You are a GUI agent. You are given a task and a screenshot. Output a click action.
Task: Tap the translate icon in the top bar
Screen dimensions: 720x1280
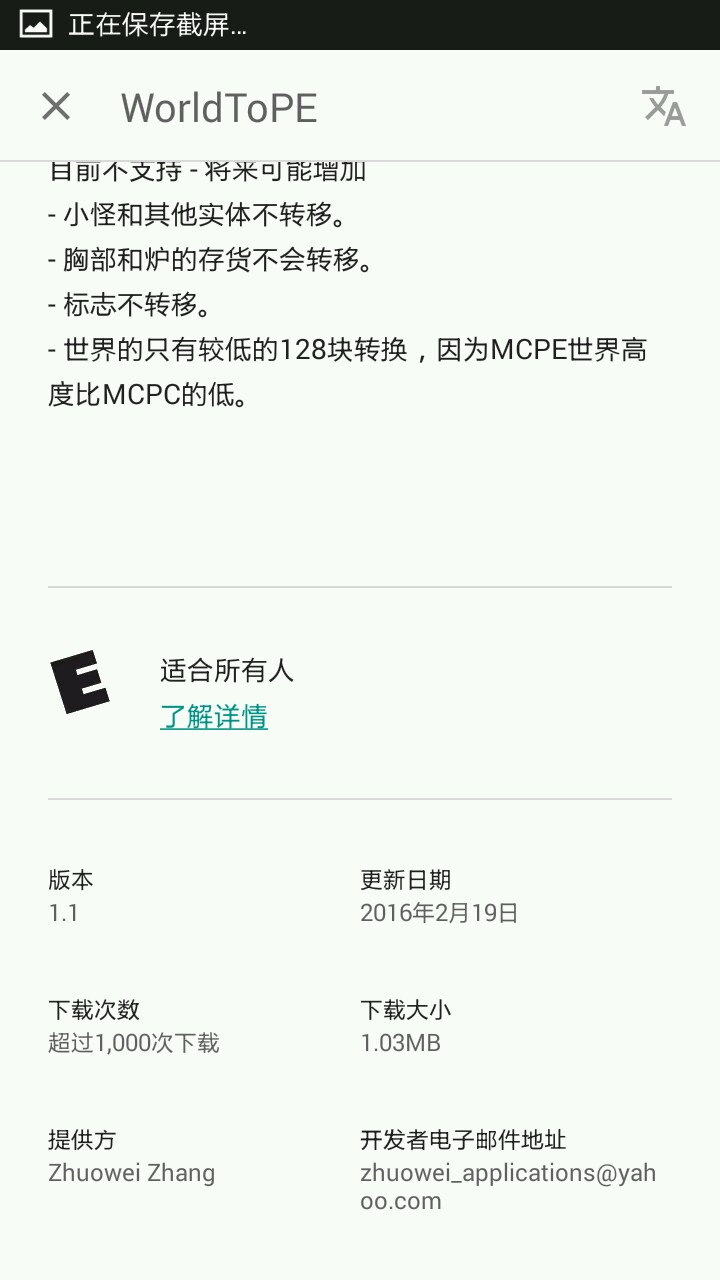[663, 107]
